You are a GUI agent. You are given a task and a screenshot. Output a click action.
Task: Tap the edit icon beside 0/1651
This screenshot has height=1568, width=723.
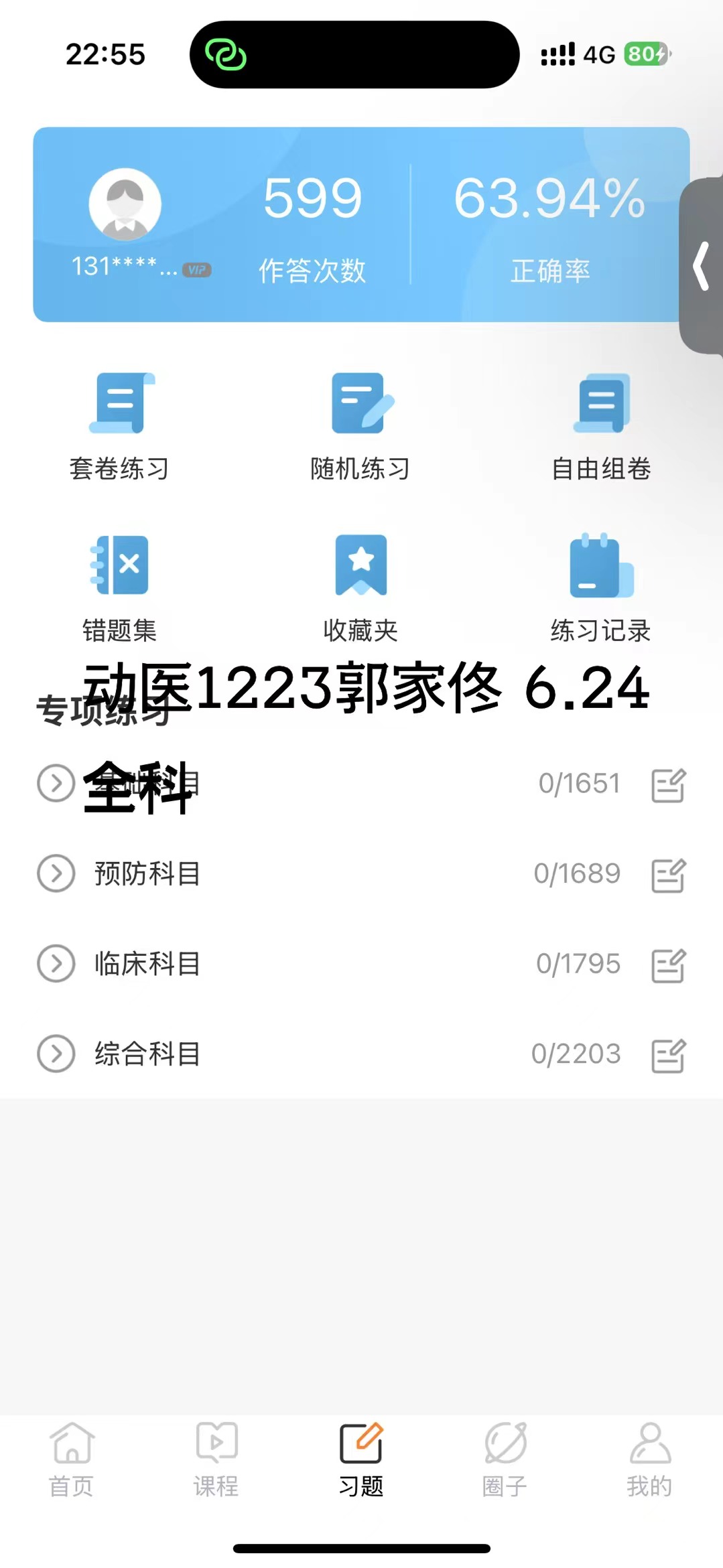[668, 785]
